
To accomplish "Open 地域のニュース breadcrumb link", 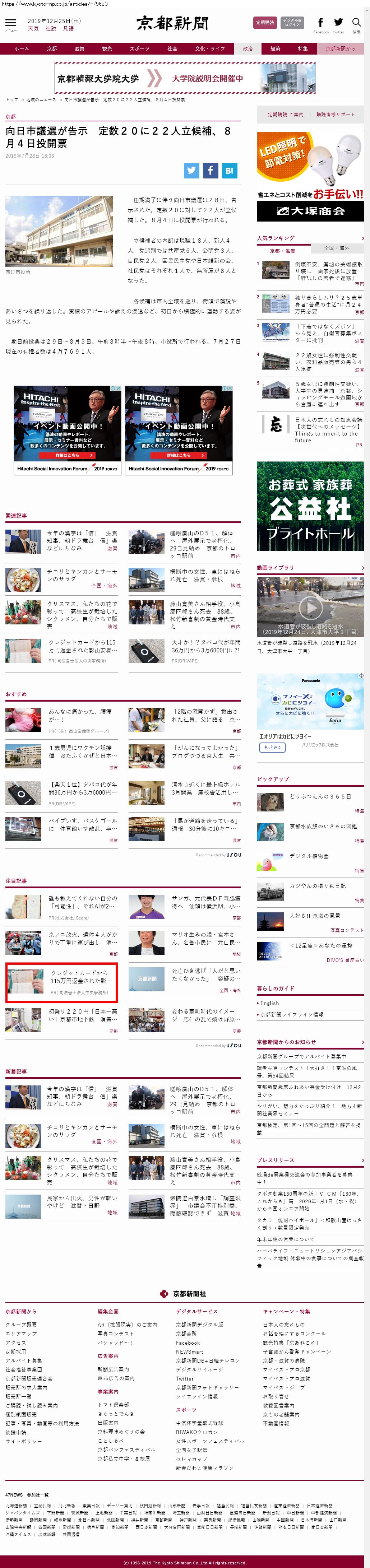I will 41,100.
